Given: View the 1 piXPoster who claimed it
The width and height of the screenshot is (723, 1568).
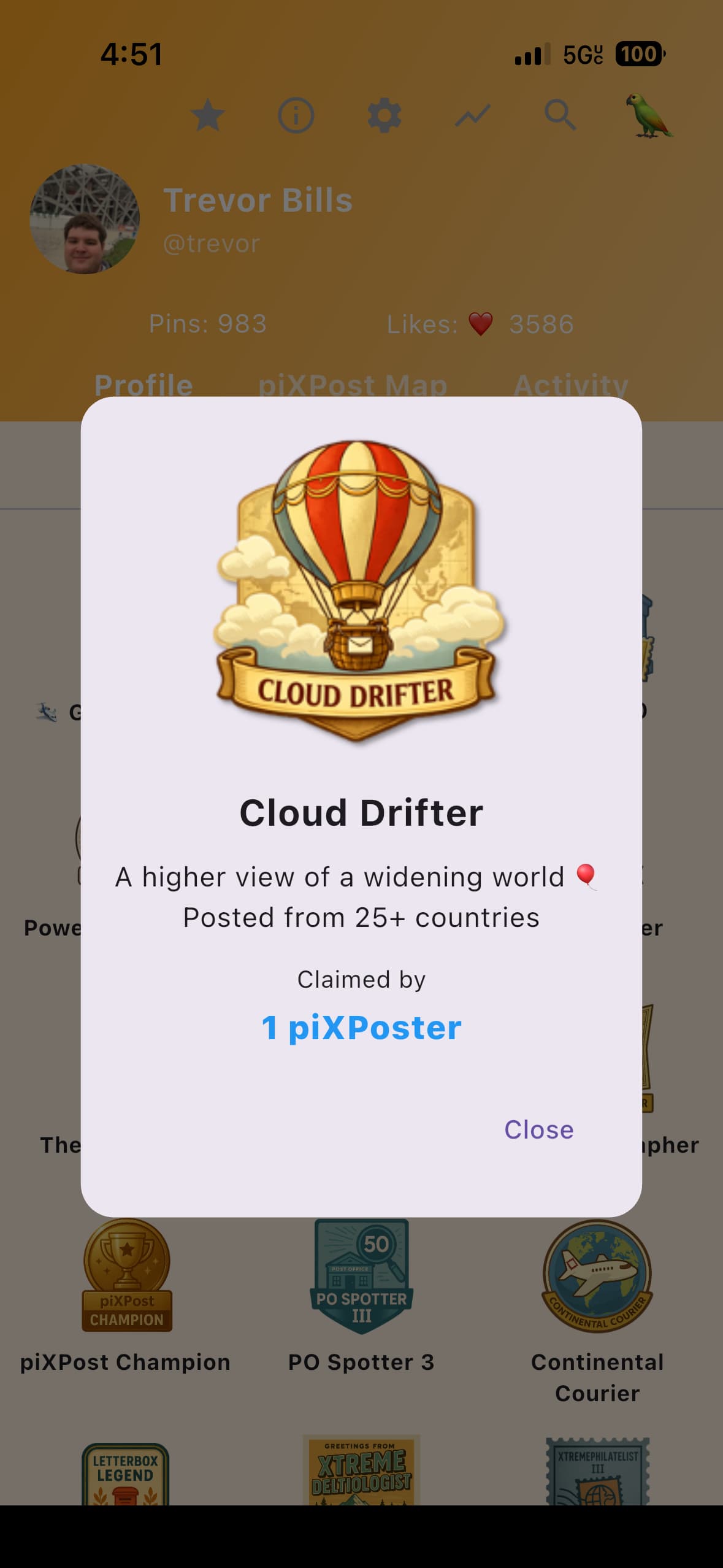Looking at the screenshot, I should tap(361, 1028).
